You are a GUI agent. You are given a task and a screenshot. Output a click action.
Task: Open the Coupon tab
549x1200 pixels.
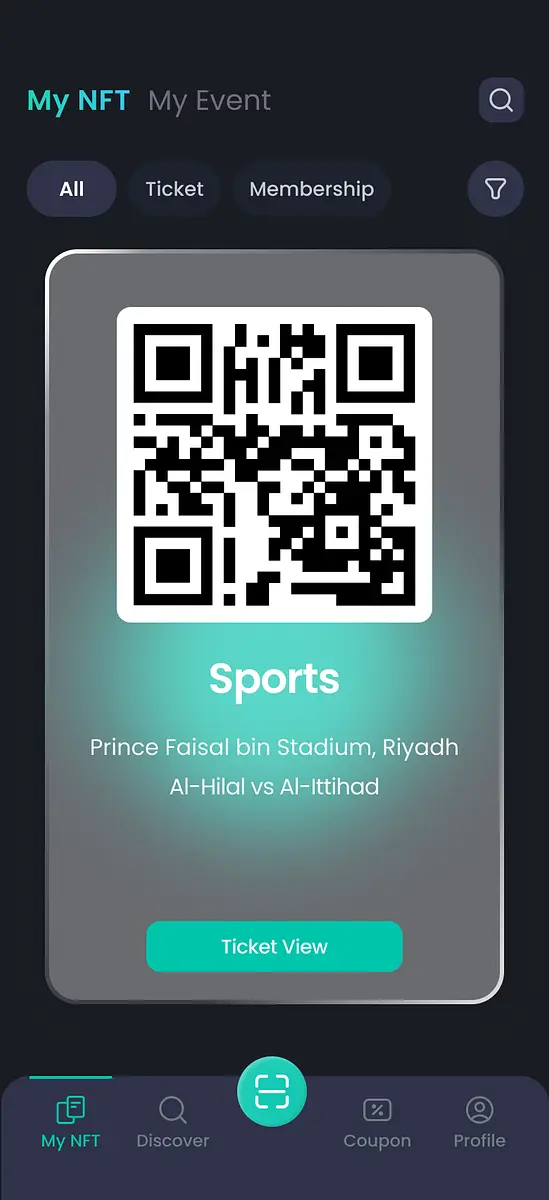coord(377,1122)
